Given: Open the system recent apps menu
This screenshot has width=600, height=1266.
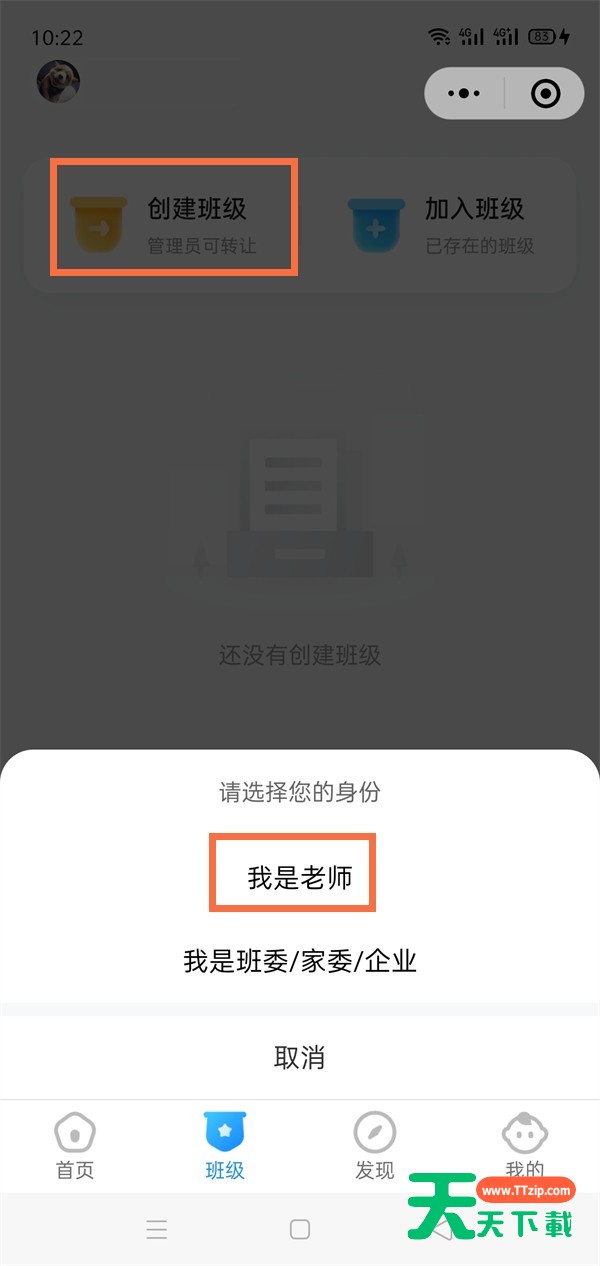Looking at the screenshot, I should tap(156, 1230).
